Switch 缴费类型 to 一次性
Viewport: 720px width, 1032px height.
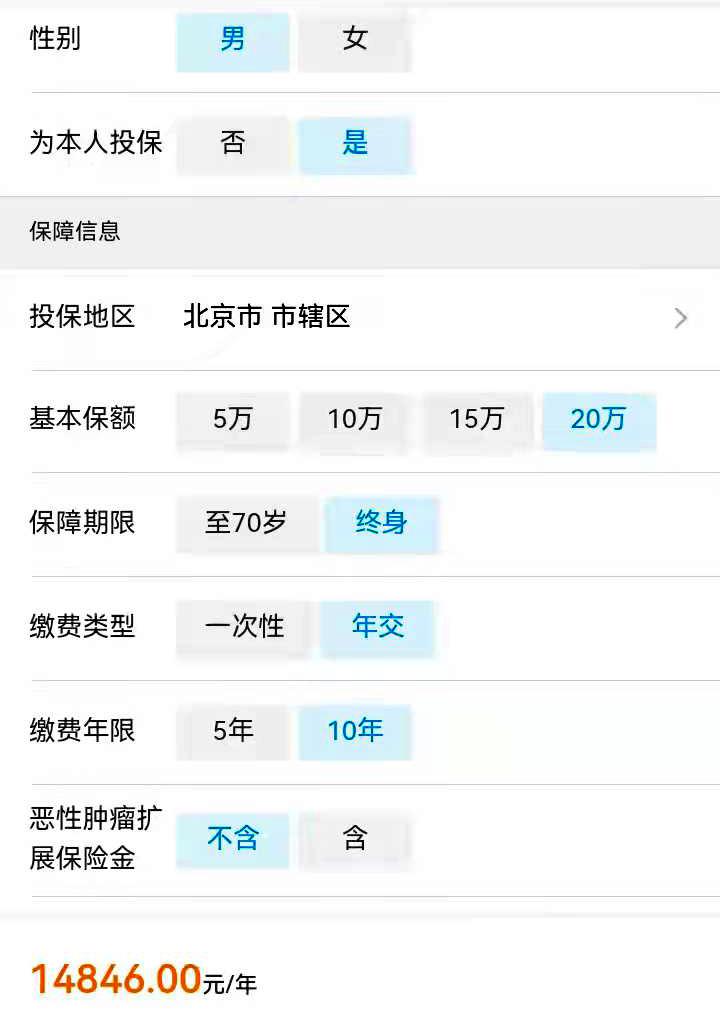coord(245,628)
